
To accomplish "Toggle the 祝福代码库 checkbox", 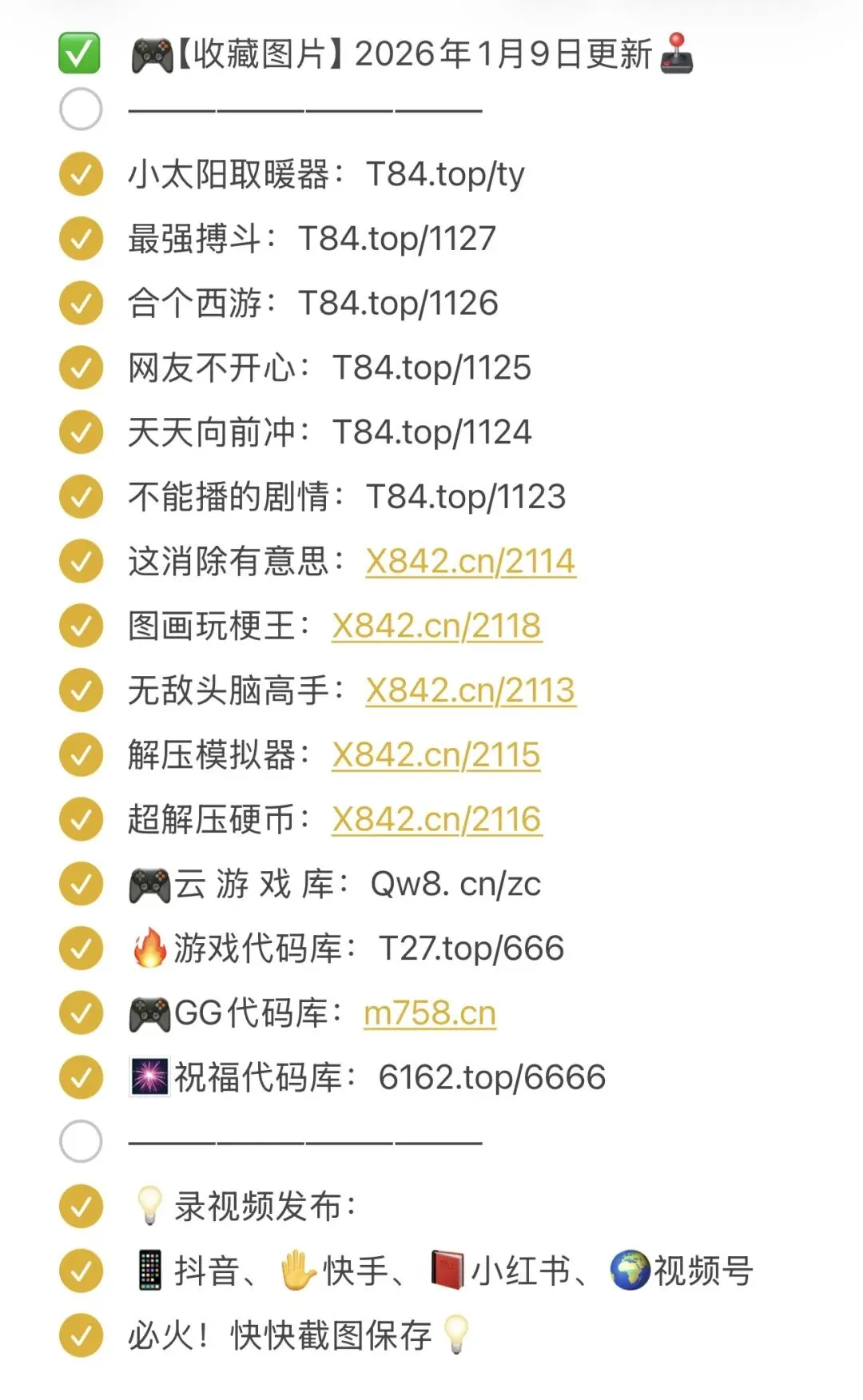I will [x=81, y=1078].
